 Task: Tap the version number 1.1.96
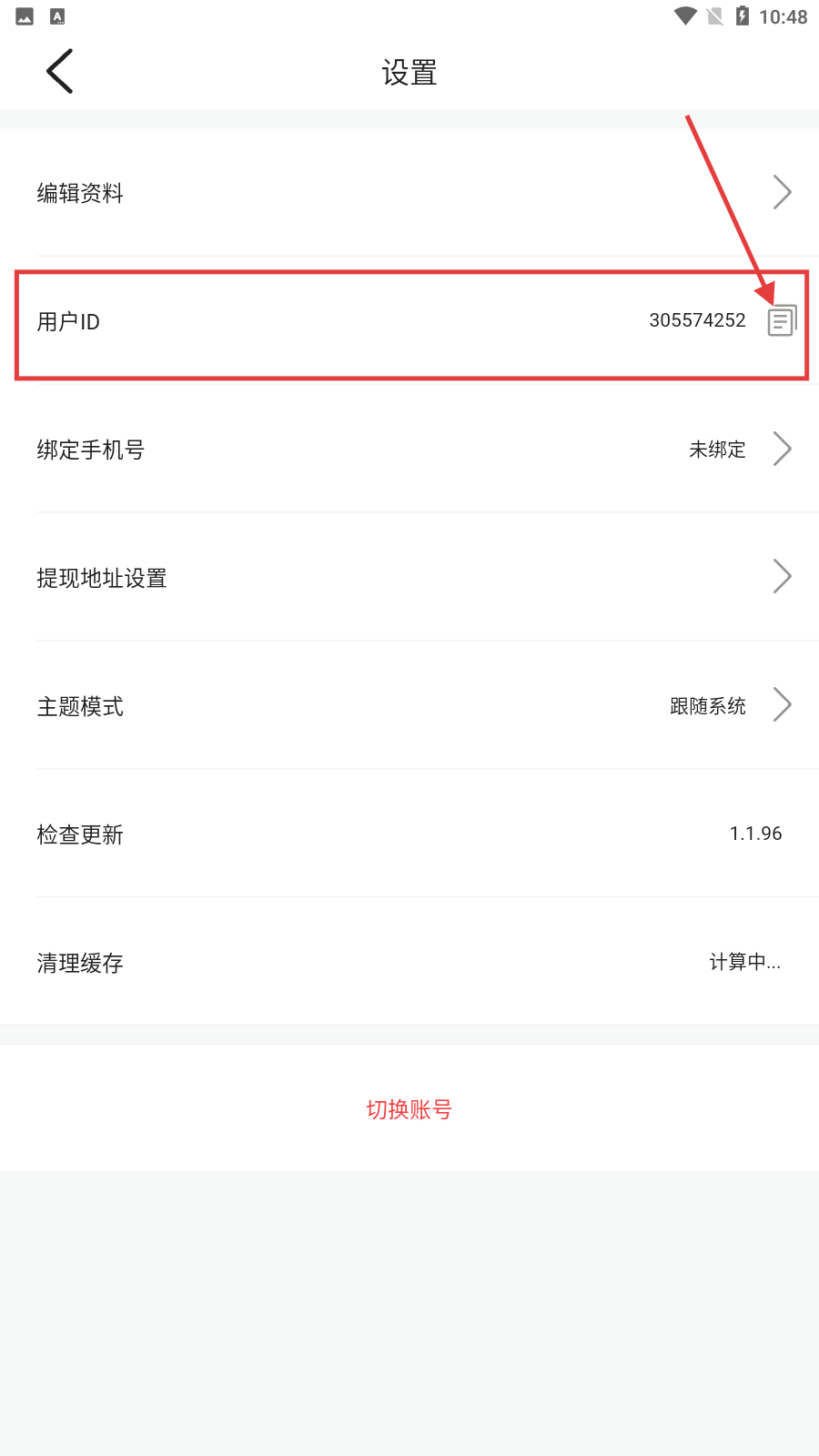click(756, 834)
